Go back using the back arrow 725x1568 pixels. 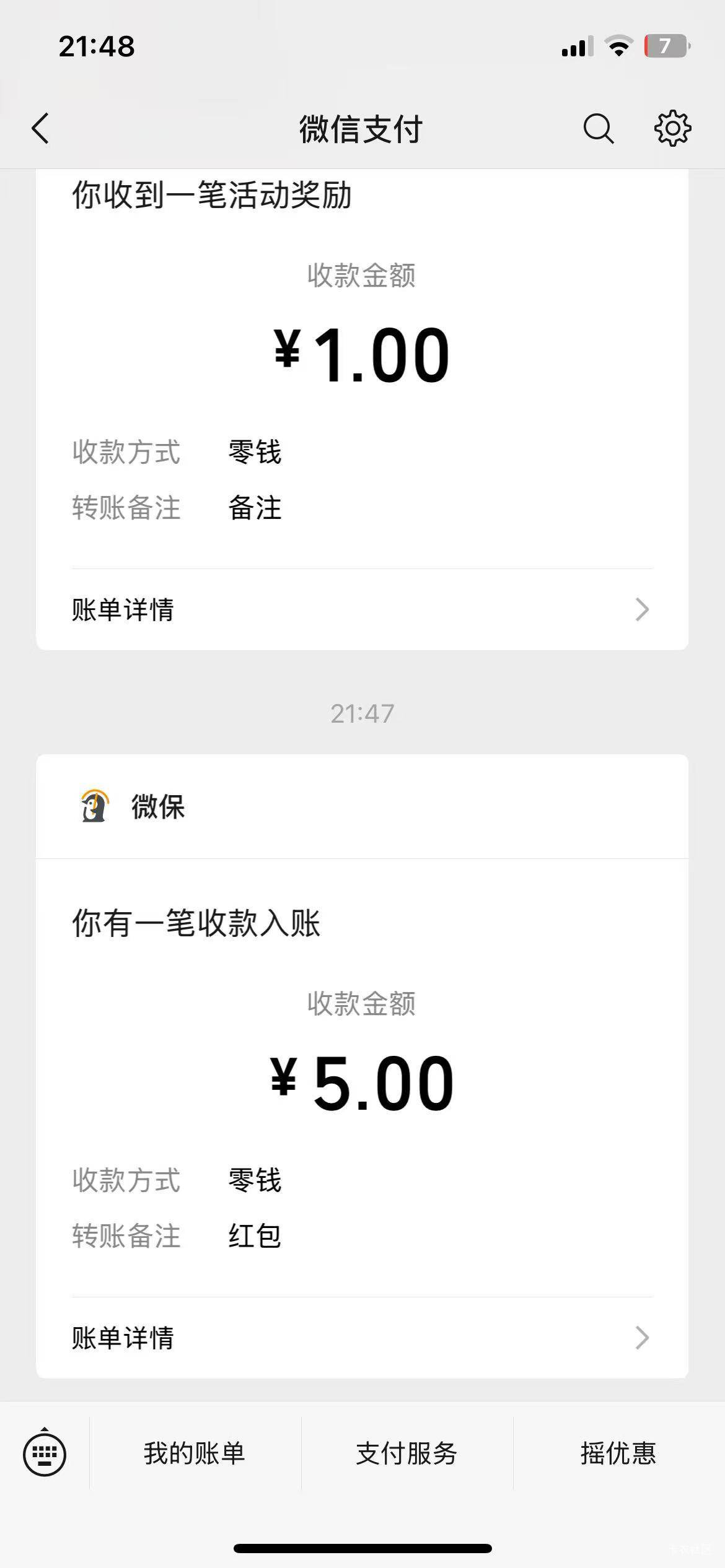coord(40,129)
